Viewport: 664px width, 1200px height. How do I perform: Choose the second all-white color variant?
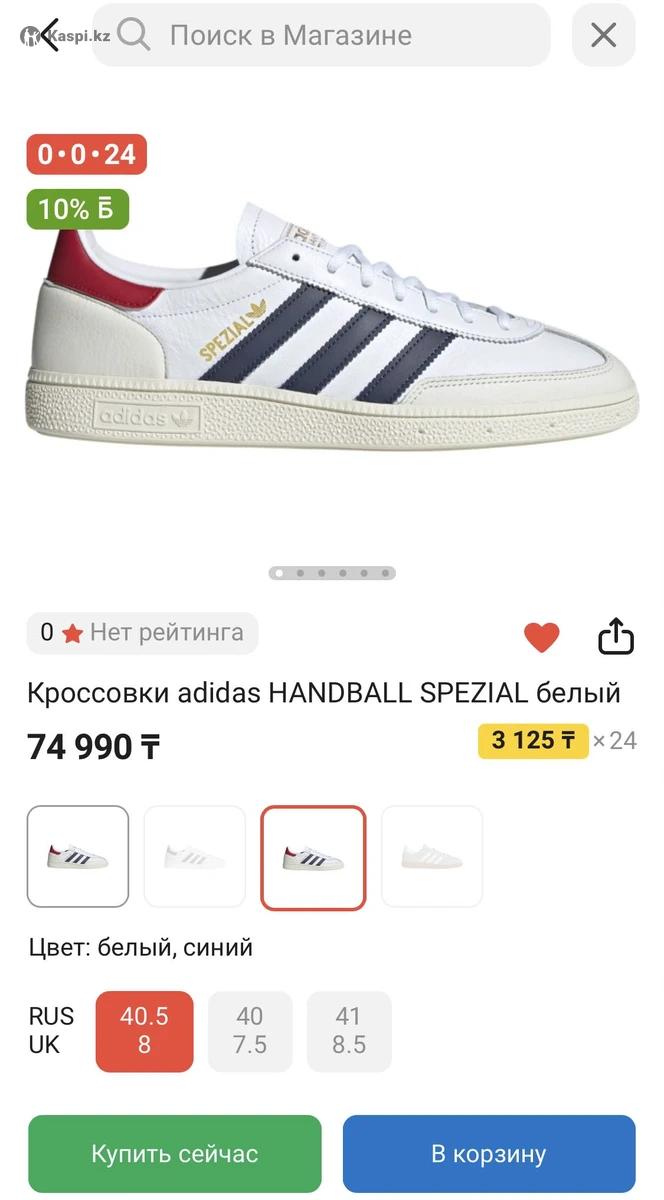(x=195, y=856)
